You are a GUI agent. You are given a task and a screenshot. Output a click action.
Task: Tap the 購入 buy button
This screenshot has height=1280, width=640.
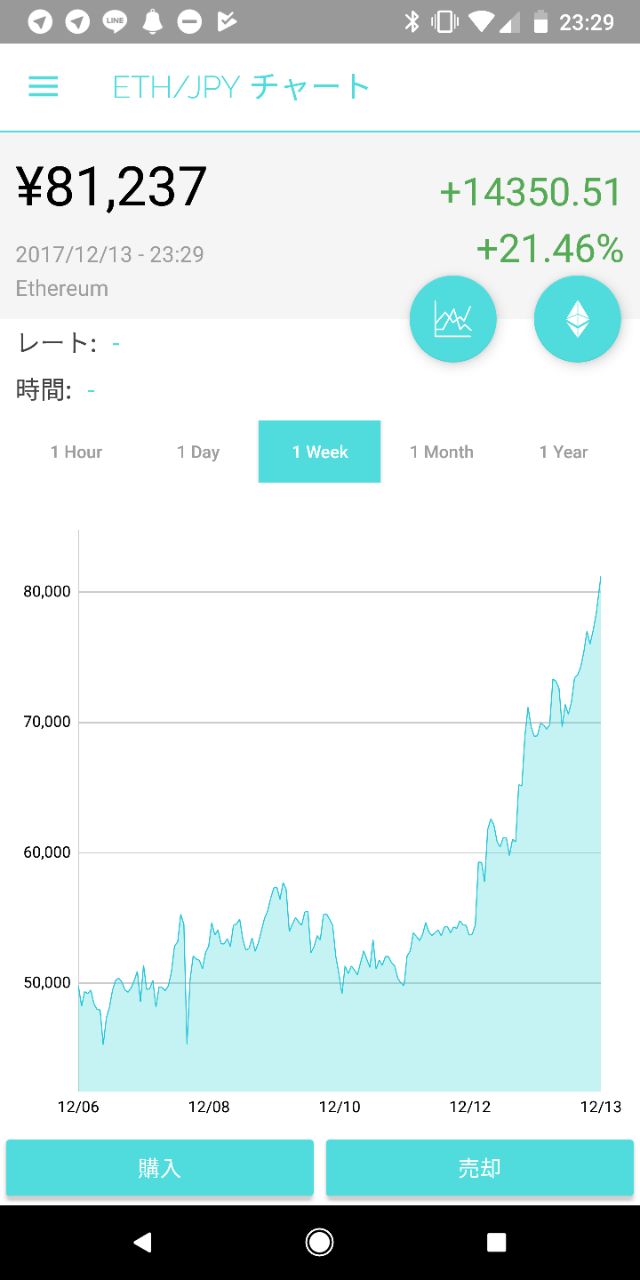click(160, 1168)
